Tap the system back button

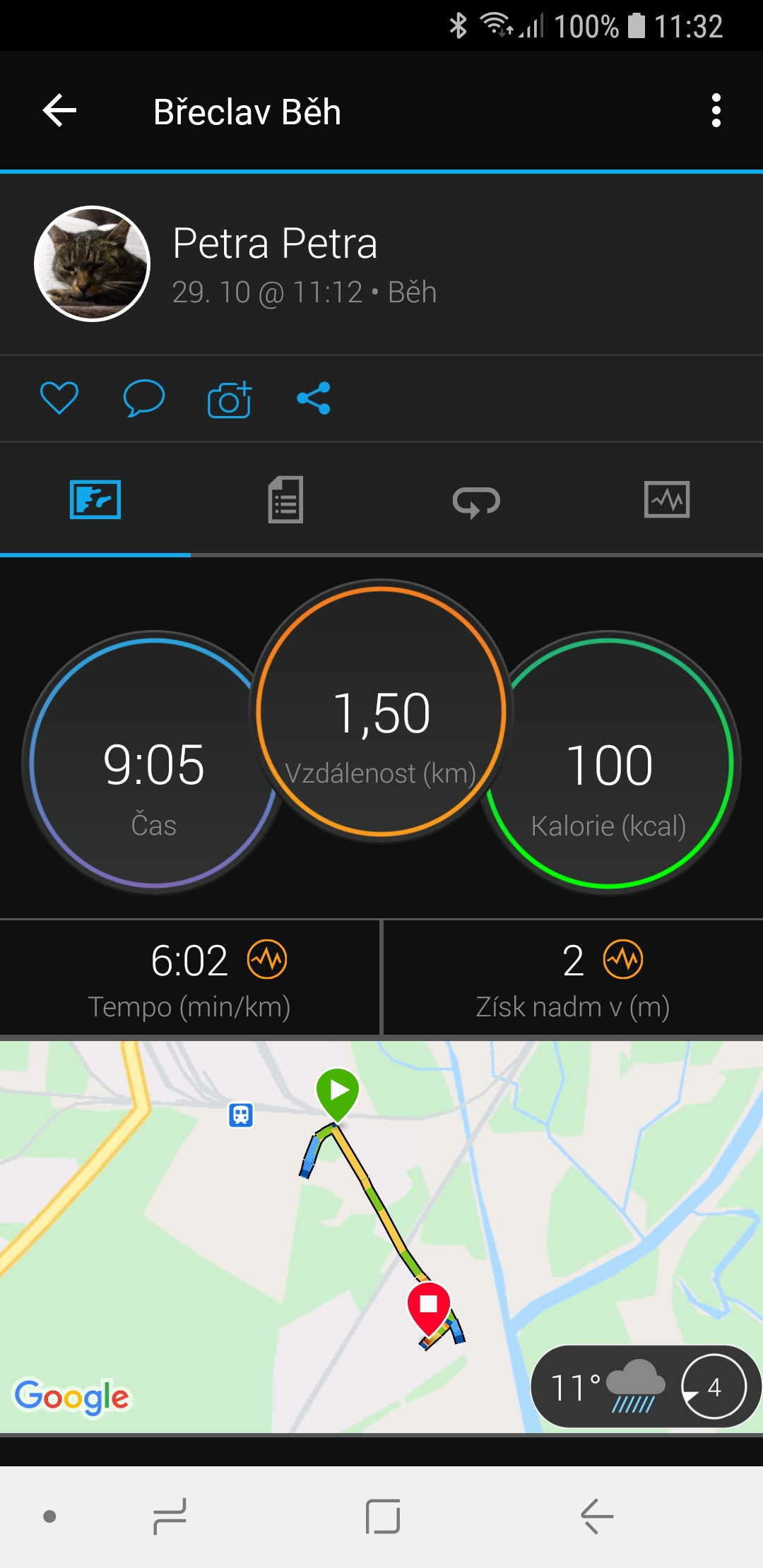[597, 1516]
